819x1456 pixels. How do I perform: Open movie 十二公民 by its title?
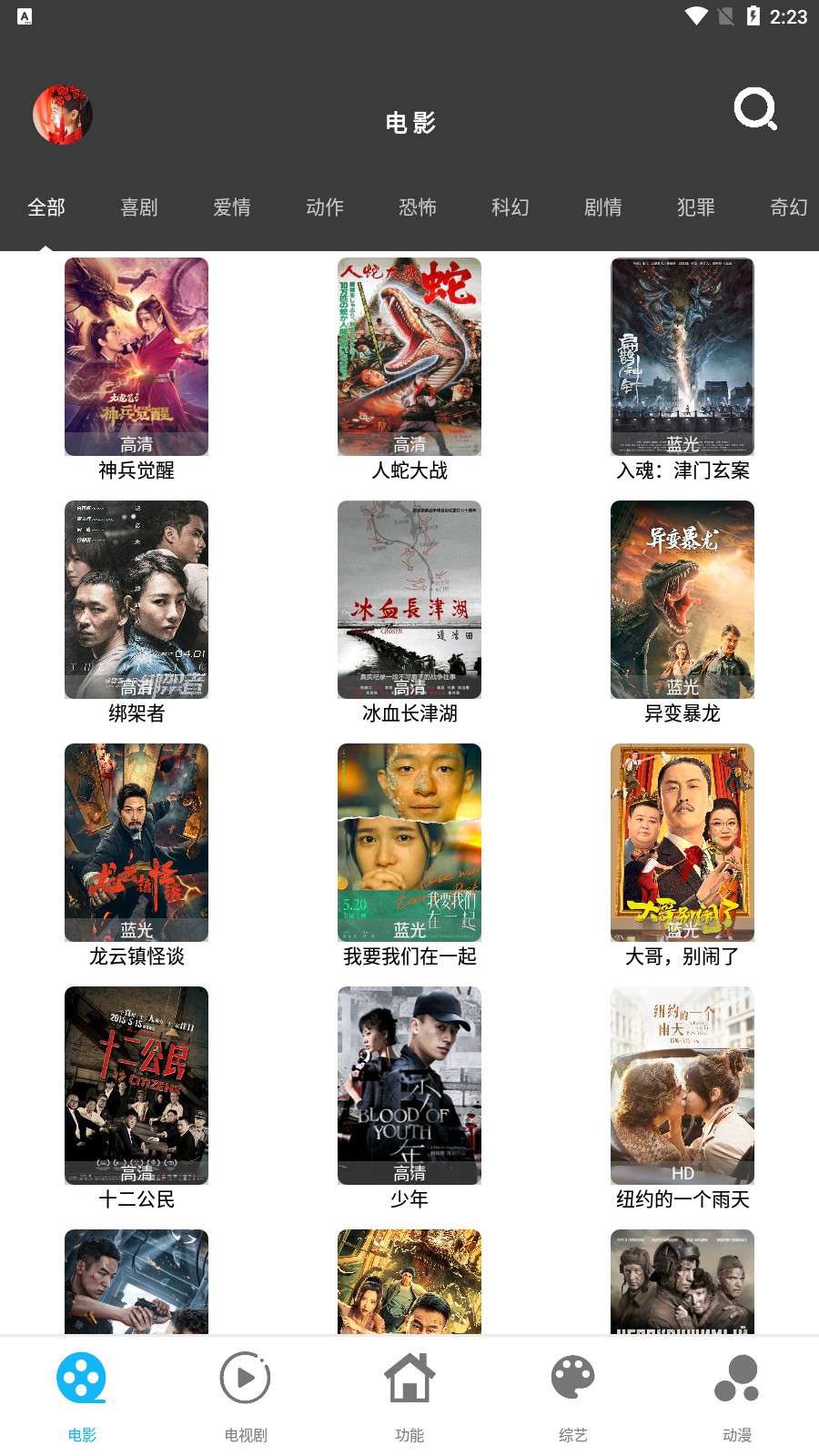(x=136, y=1200)
